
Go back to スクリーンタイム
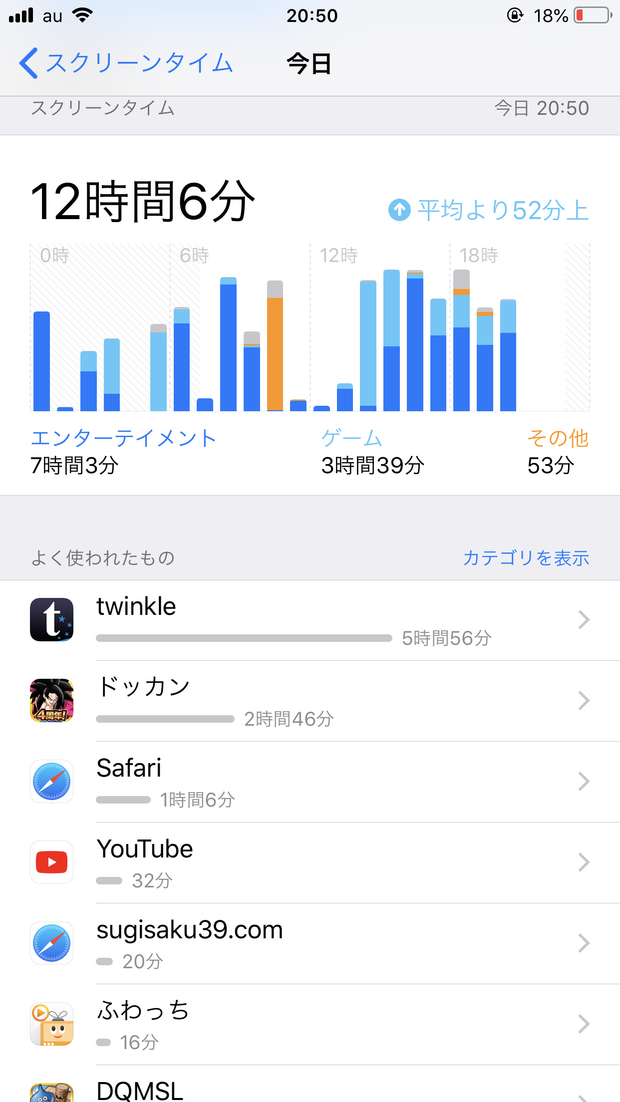pos(127,63)
